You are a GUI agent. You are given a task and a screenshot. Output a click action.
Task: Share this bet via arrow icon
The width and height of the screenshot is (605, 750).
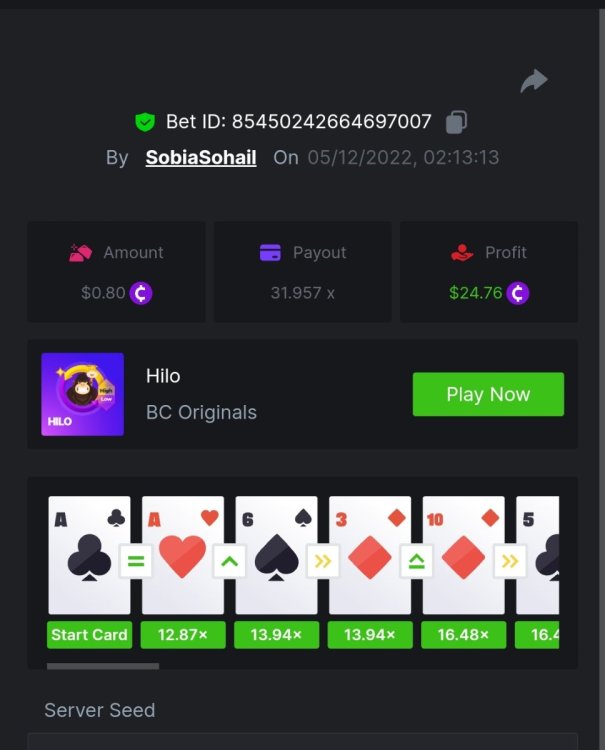point(534,81)
